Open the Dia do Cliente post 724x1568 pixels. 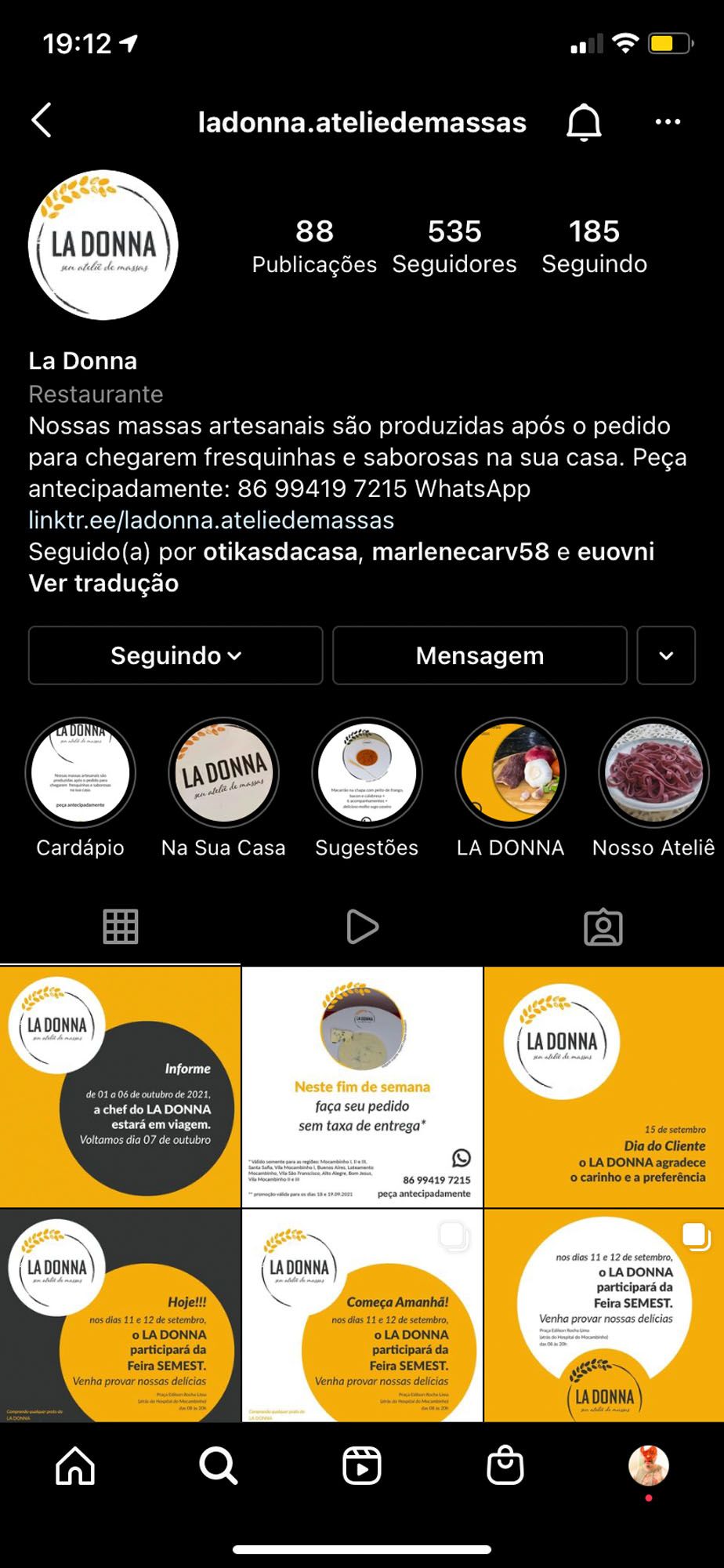pos(603,1087)
